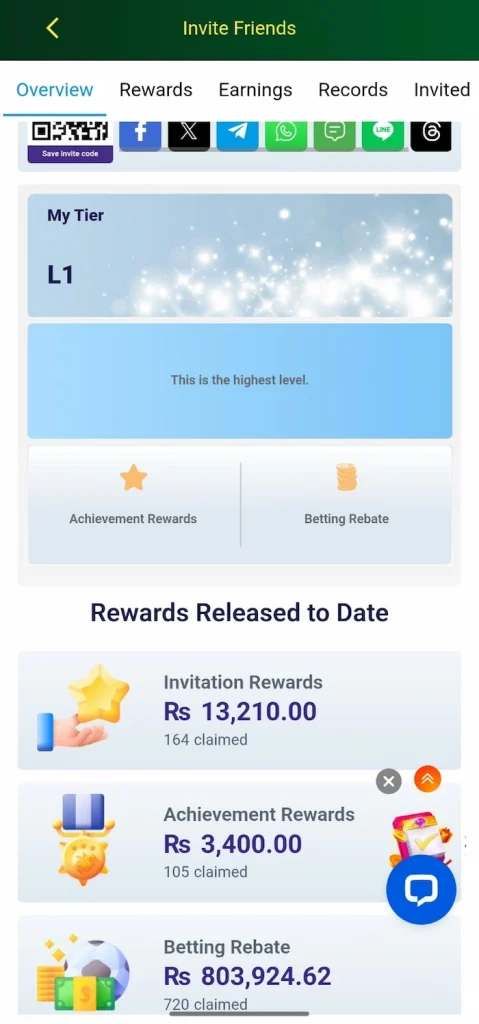Share invite via Threads

431,135
